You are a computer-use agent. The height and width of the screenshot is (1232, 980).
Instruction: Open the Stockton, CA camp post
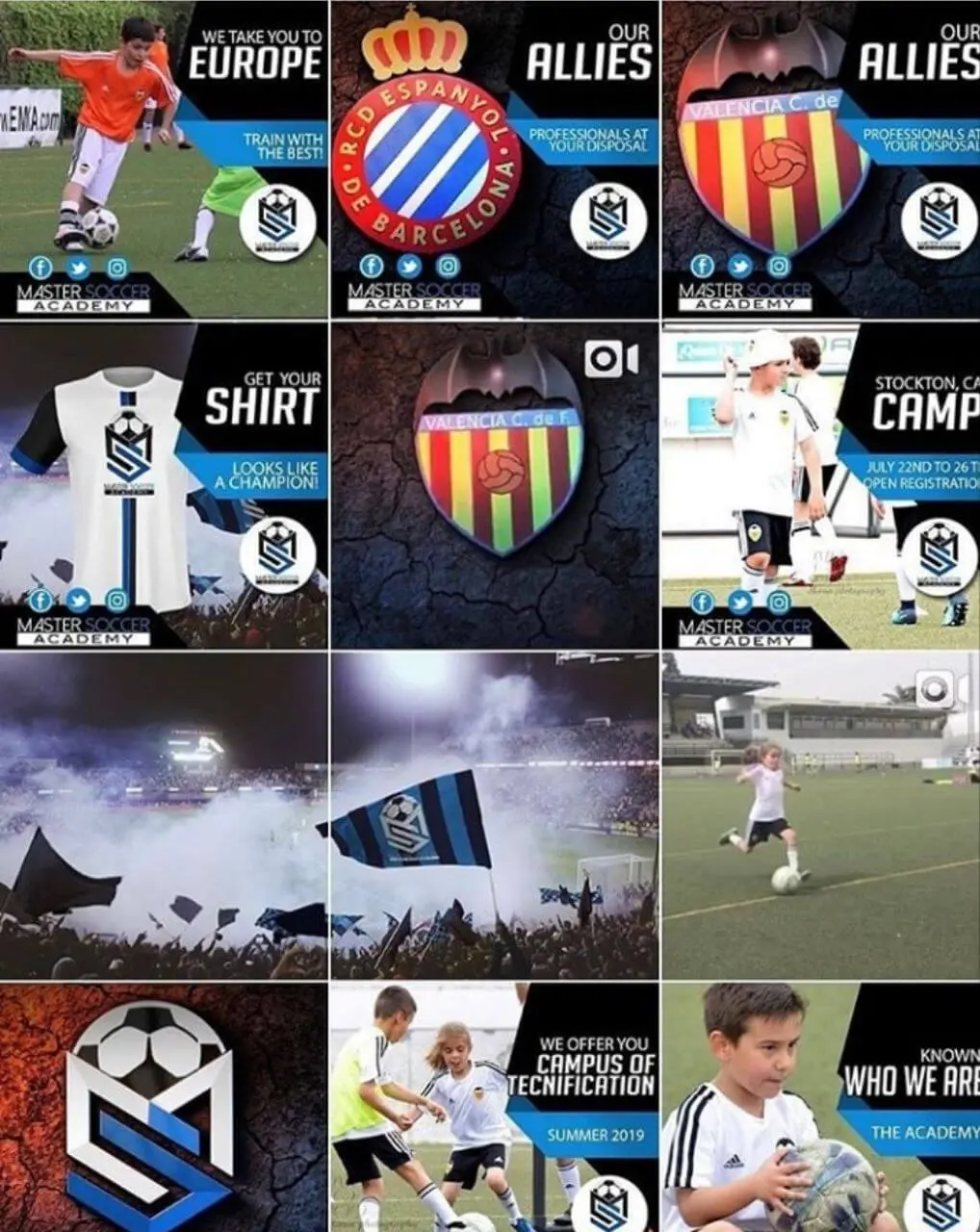click(x=820, y=486)
